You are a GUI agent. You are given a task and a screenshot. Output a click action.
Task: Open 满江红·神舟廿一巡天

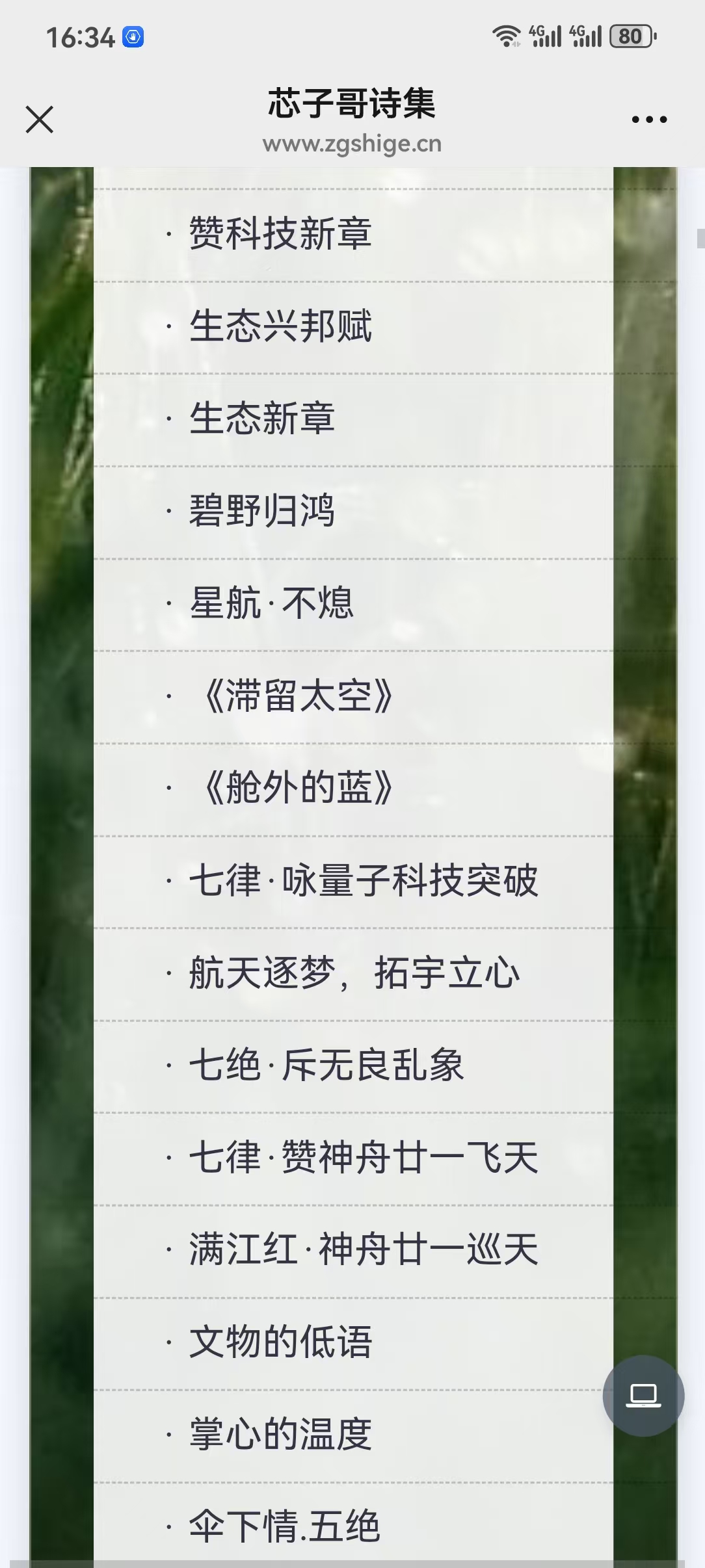[364, 1249]
